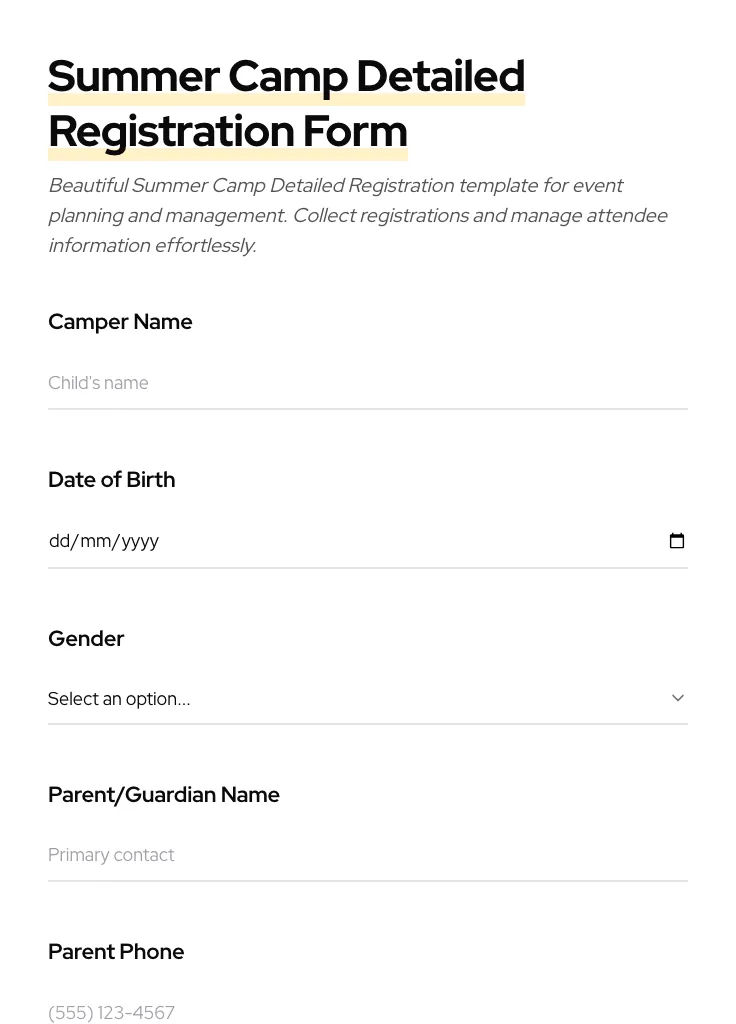Click the highlighted "Registration Form" heading text

pyautogui.click(x=227, y=131)
